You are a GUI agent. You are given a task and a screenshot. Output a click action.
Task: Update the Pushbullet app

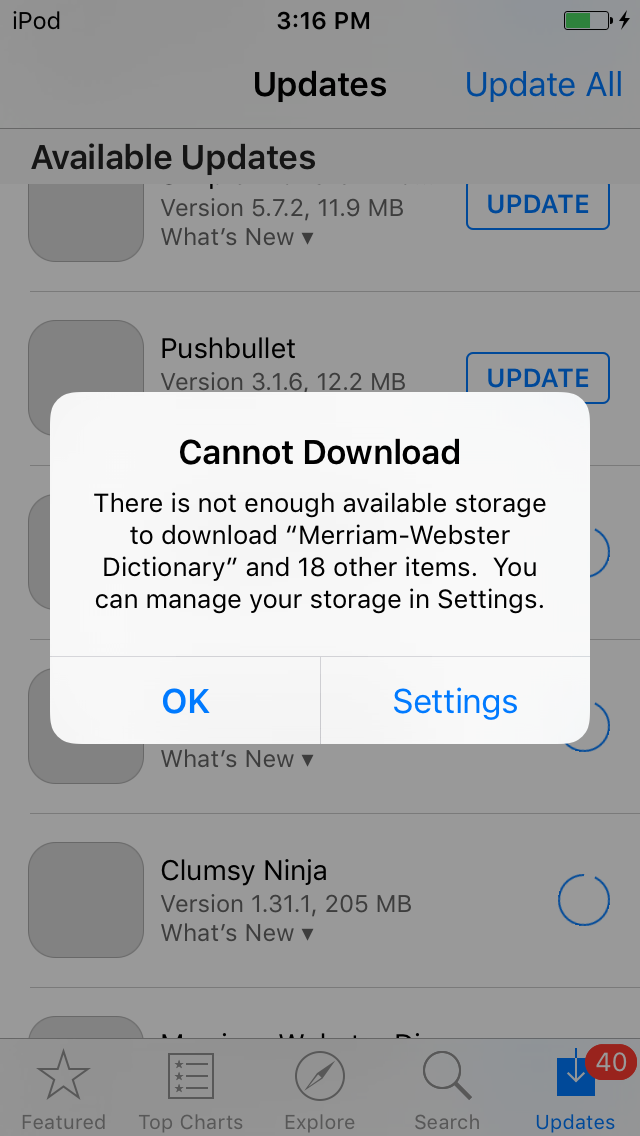(x=537, y=378)
